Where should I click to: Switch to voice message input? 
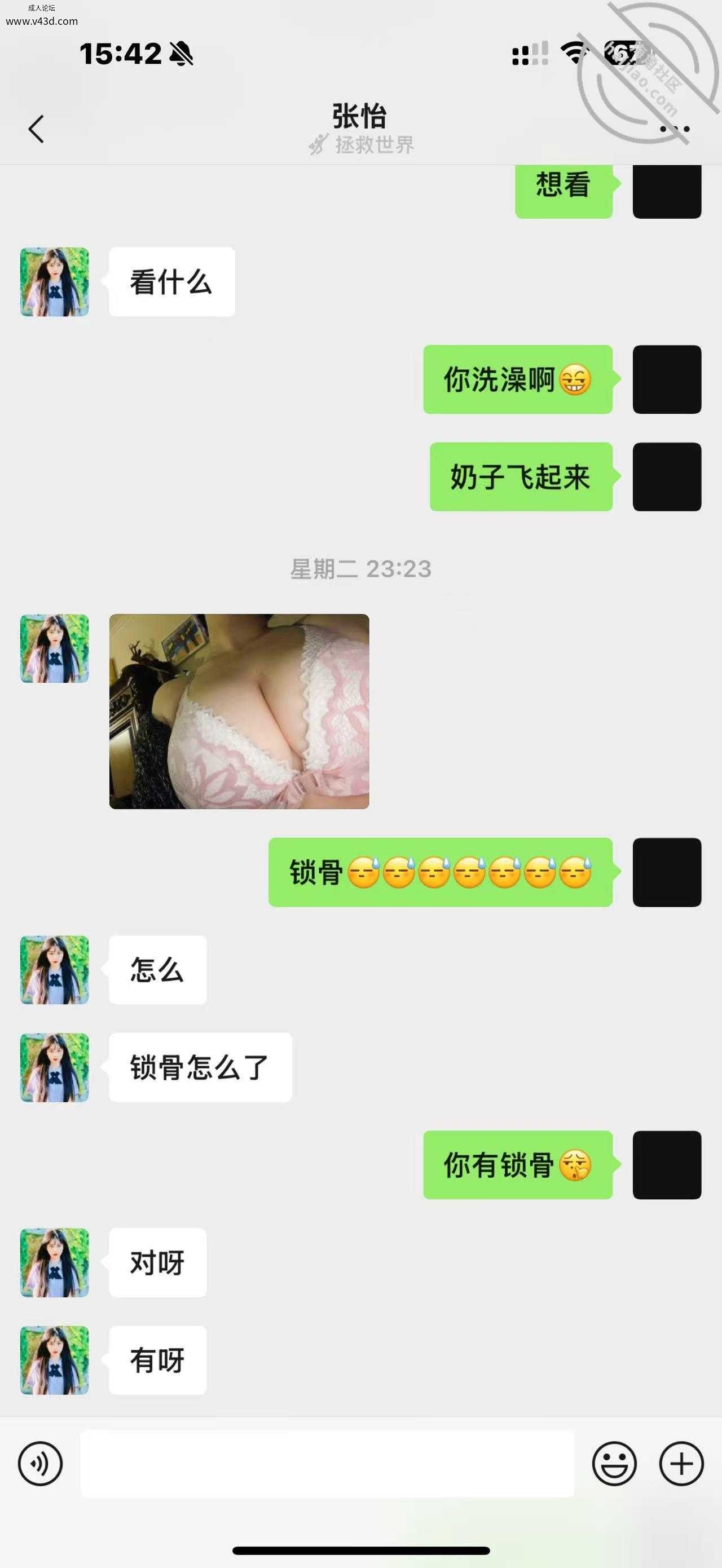coord(40,1464)
